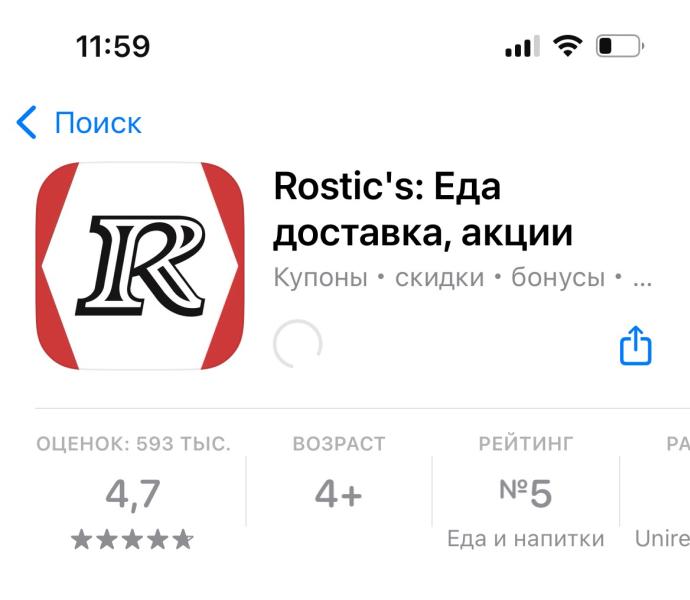Open the Еда и напитки chart ranking
The image size is (690, 600).
525,493
